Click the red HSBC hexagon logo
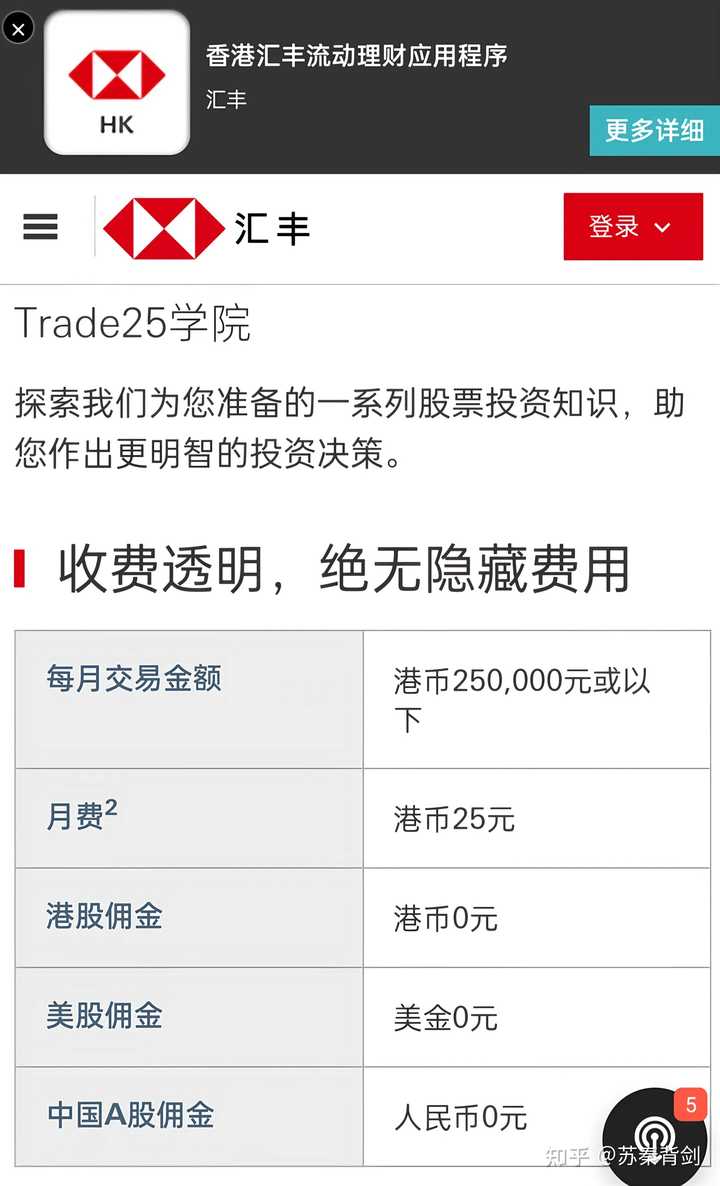This screenshot has width=720, height=1186. pos(157,227)
